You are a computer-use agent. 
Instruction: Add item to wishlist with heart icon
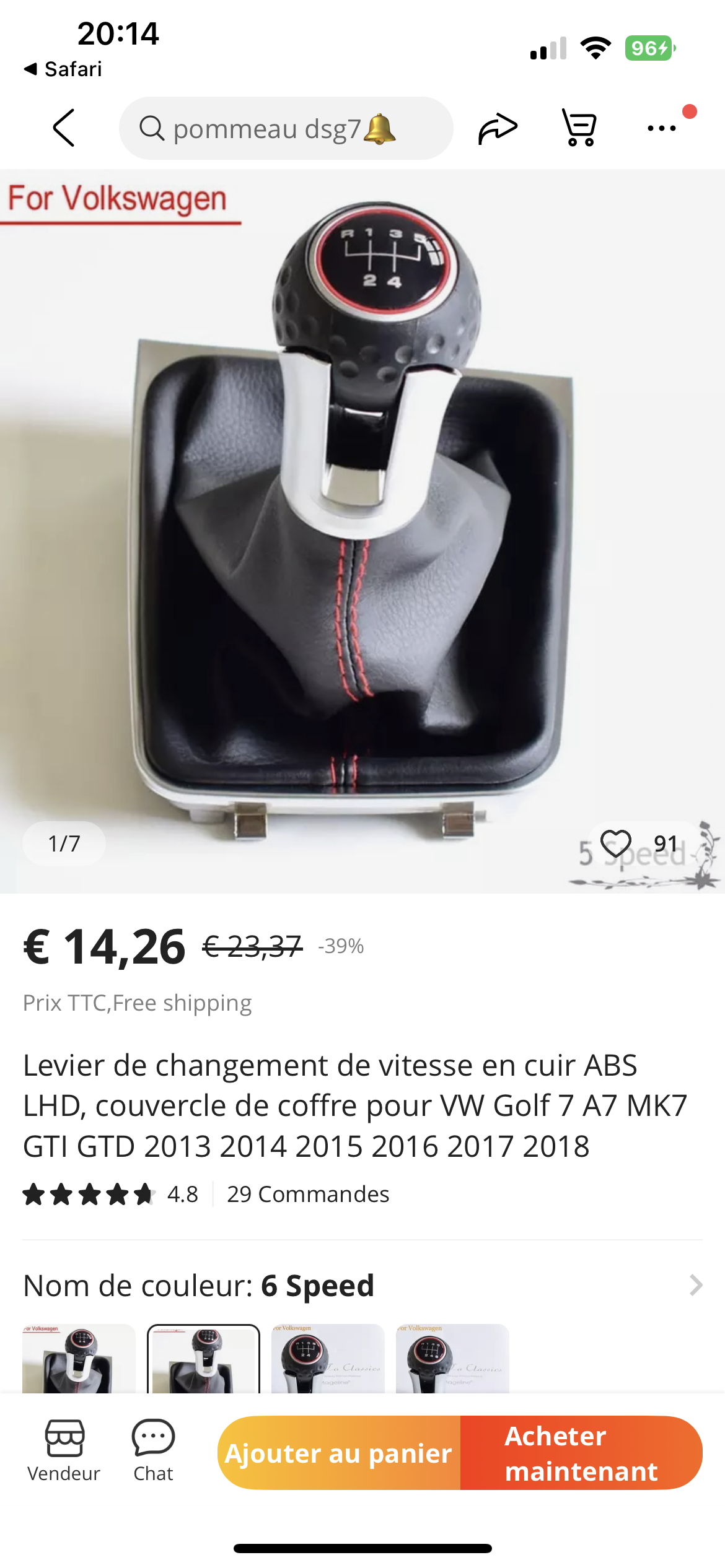coord(616,843)
